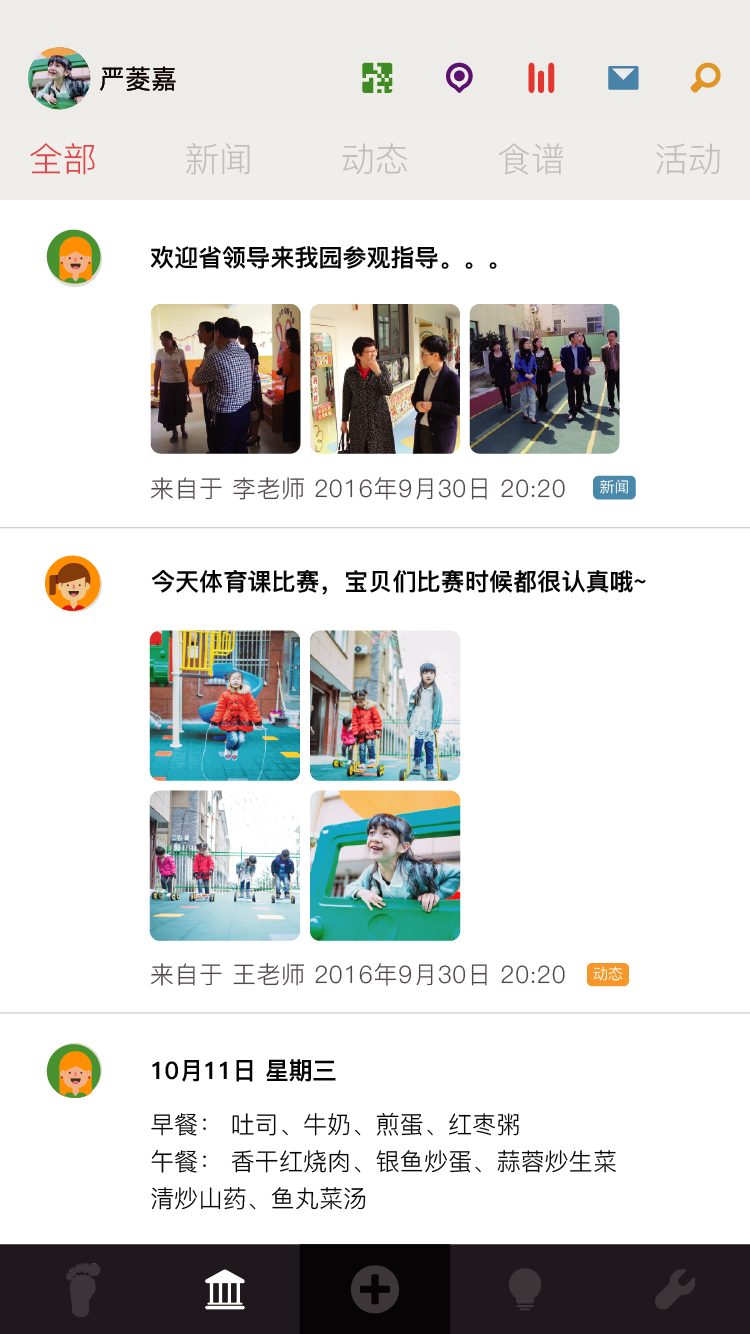
Task: View first photo in 欢迎省领导 post
Action: pos(225,379)
